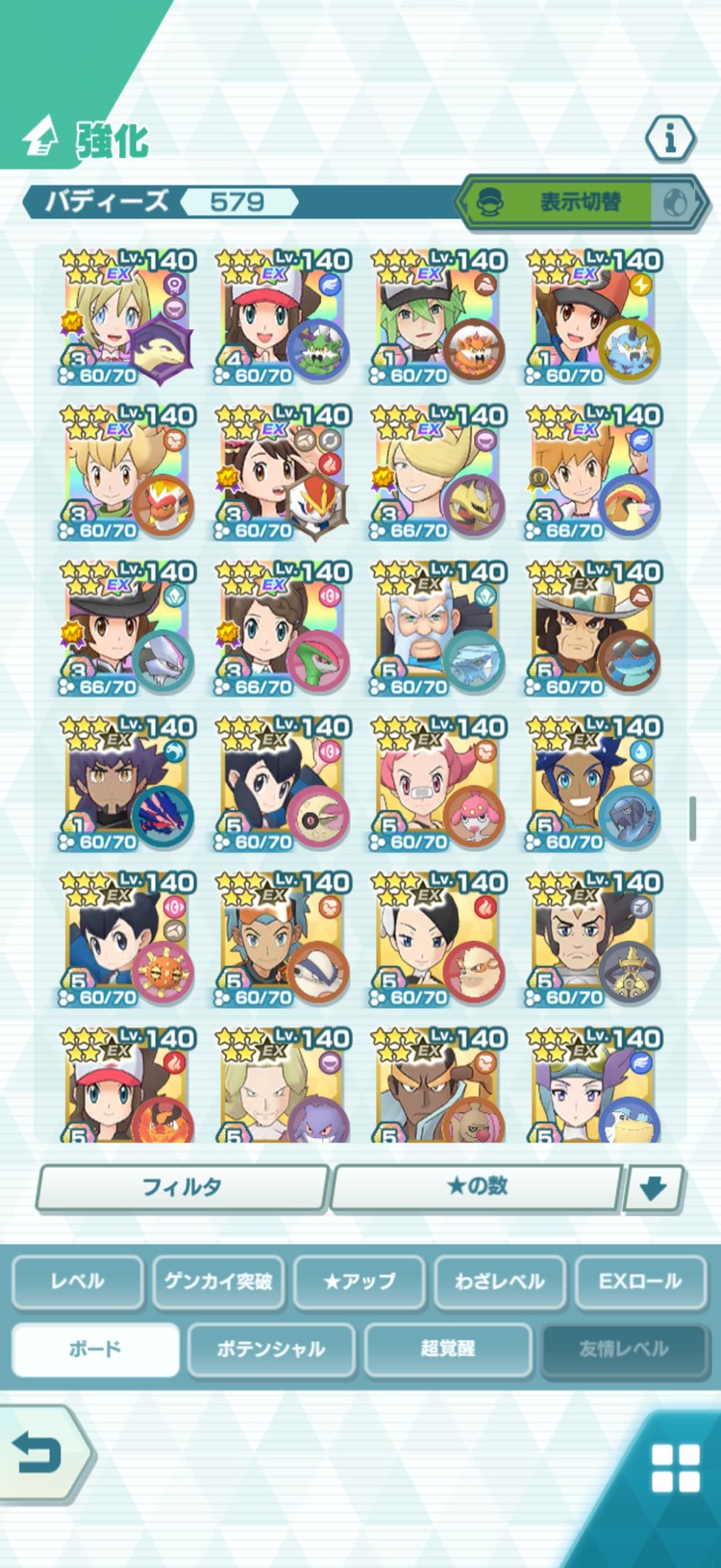
Task: Go back with the return arrow
Action: pyautogui.click(x=40, y=1454)
